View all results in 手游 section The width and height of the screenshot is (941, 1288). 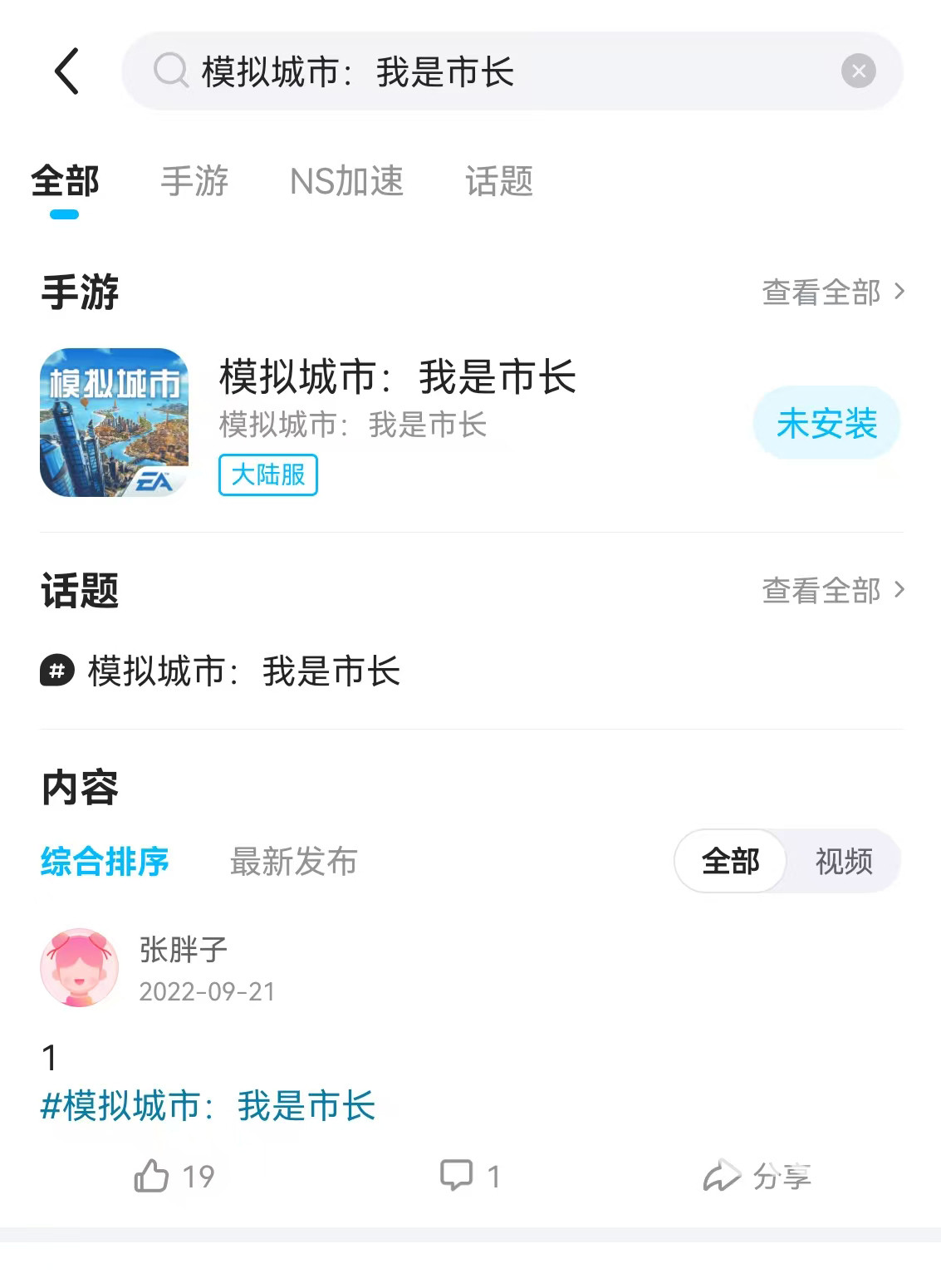[832, 292]
